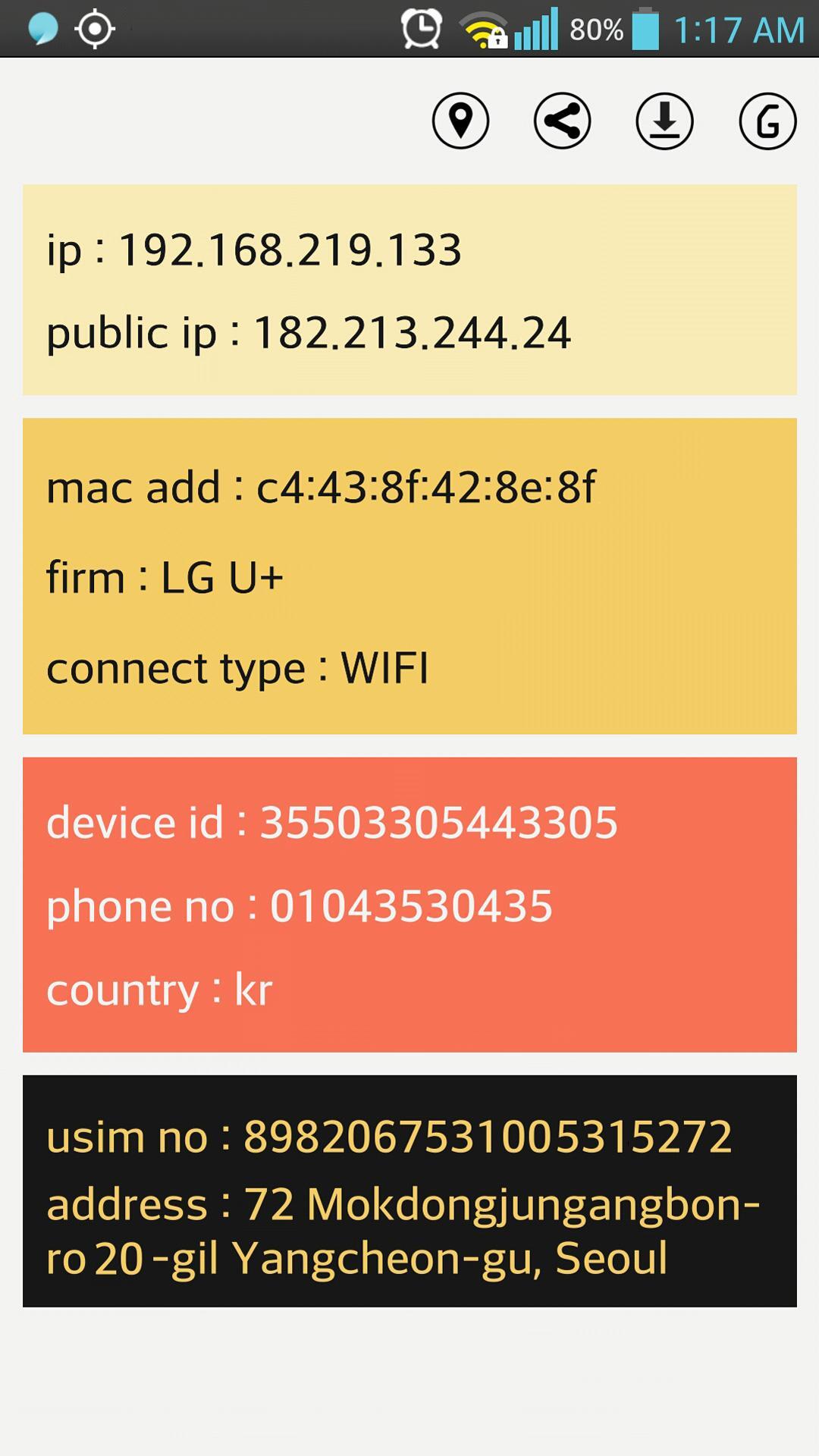Open the circled G icon

[767, 121]
